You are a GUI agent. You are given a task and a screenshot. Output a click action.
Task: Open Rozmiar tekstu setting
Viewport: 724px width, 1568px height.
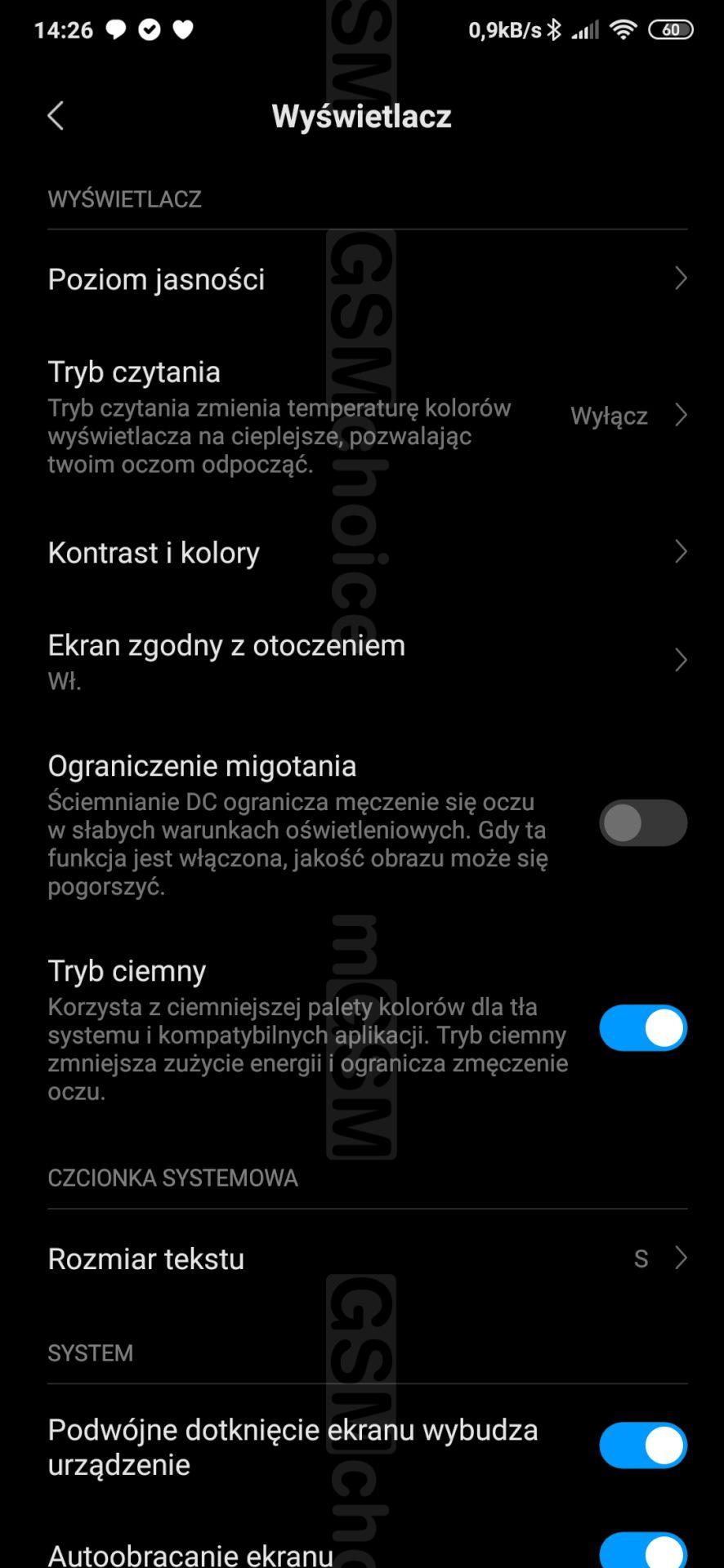[362, 1258]
